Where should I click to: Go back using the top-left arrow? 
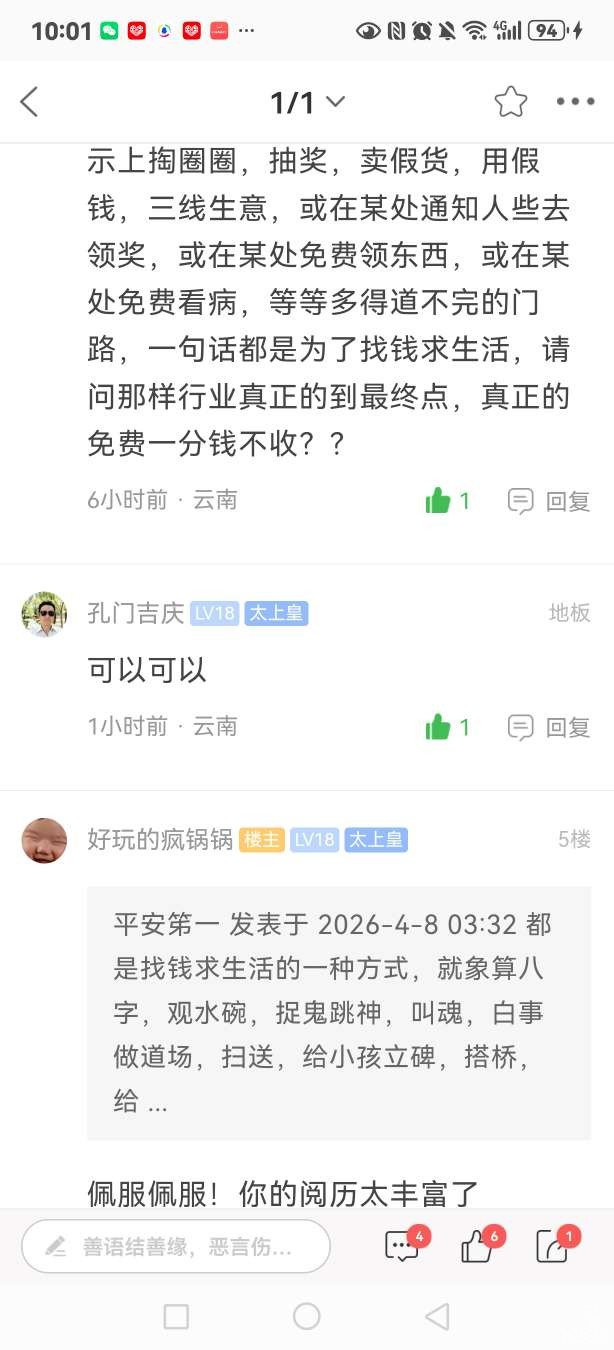coord(29,101)
